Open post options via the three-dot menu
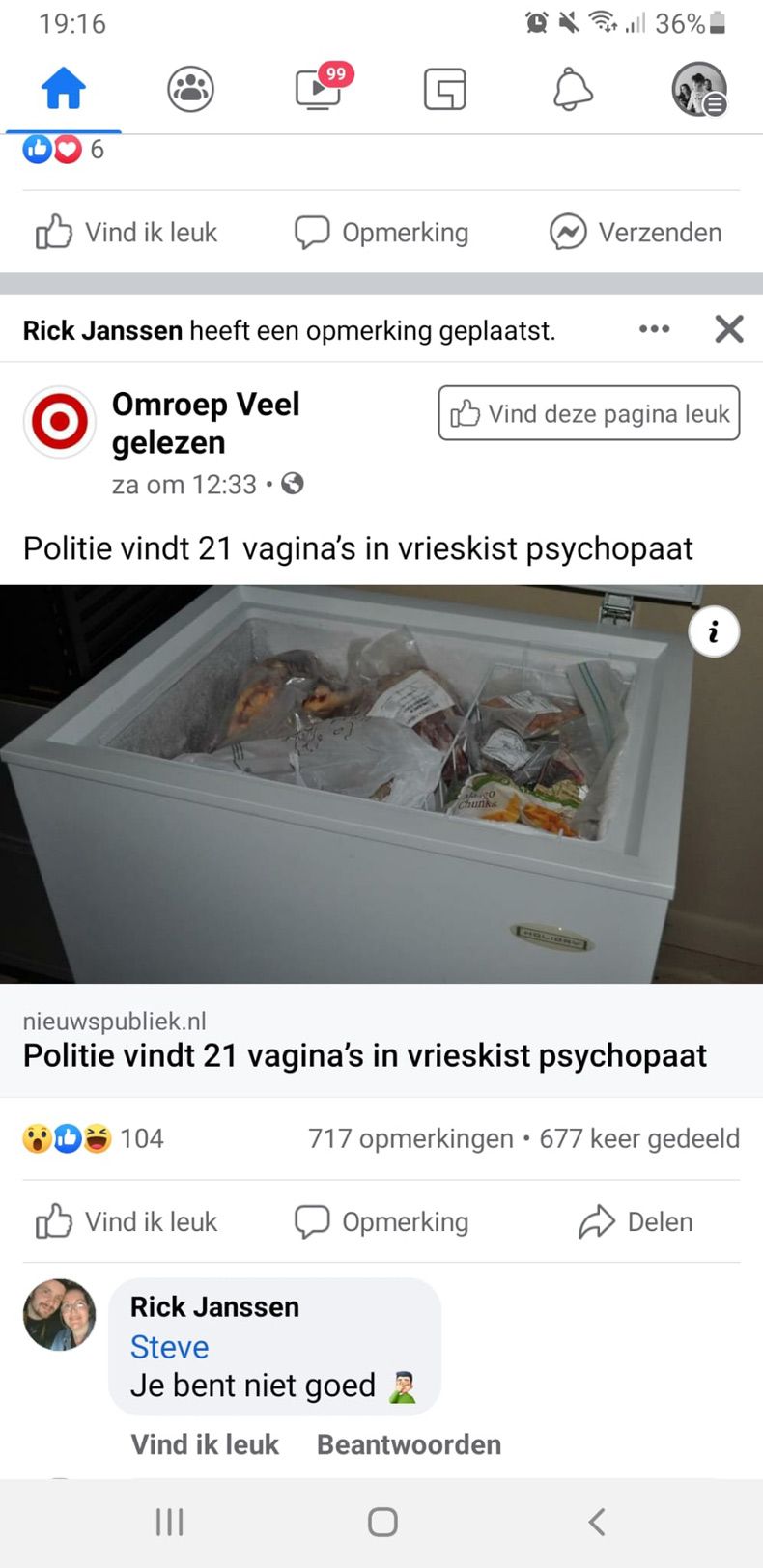The height and width of the screenshot is (1568, 763). pos(655,329)
